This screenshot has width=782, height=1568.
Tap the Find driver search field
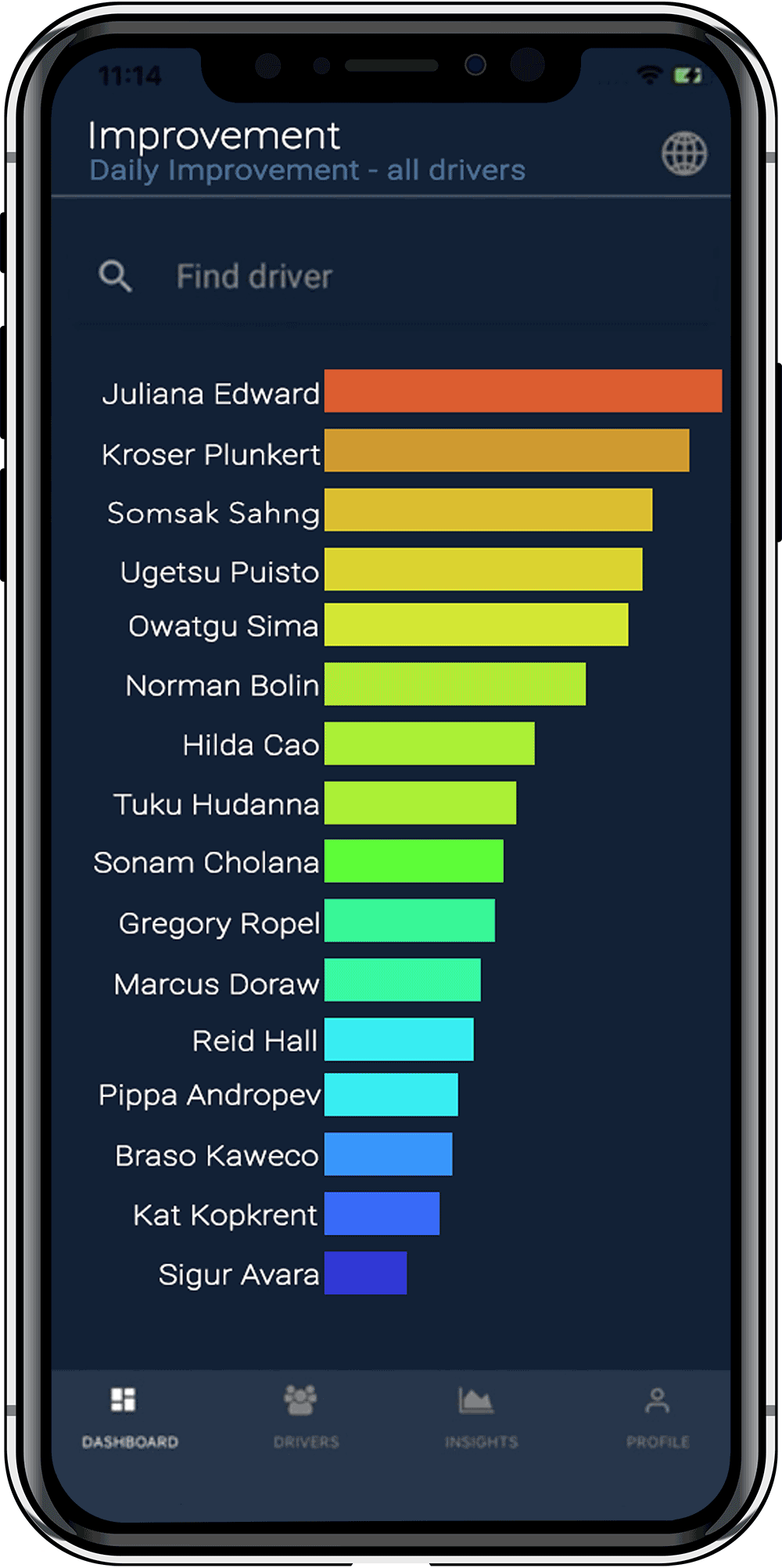[395, 277]
